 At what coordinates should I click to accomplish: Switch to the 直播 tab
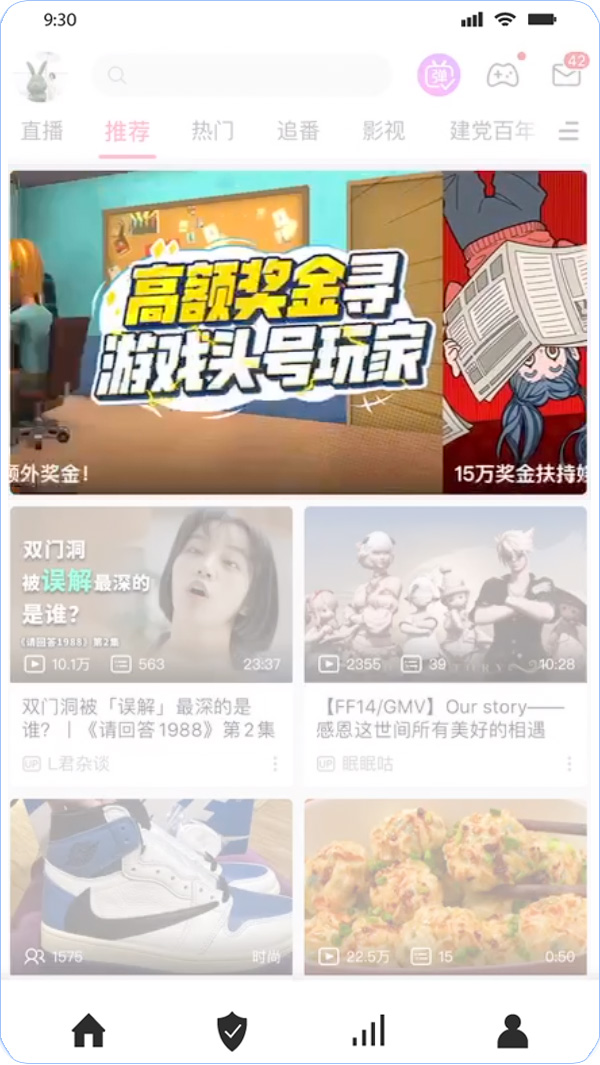click(42, 131)
